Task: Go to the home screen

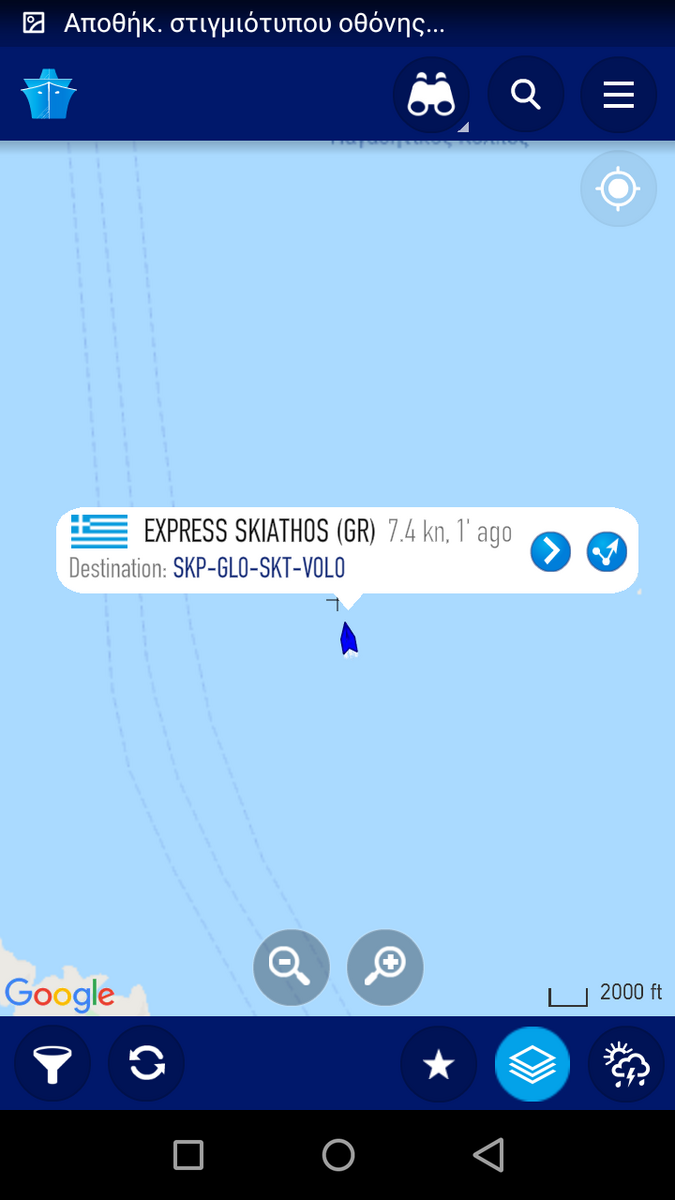Action: [338, 1155]
